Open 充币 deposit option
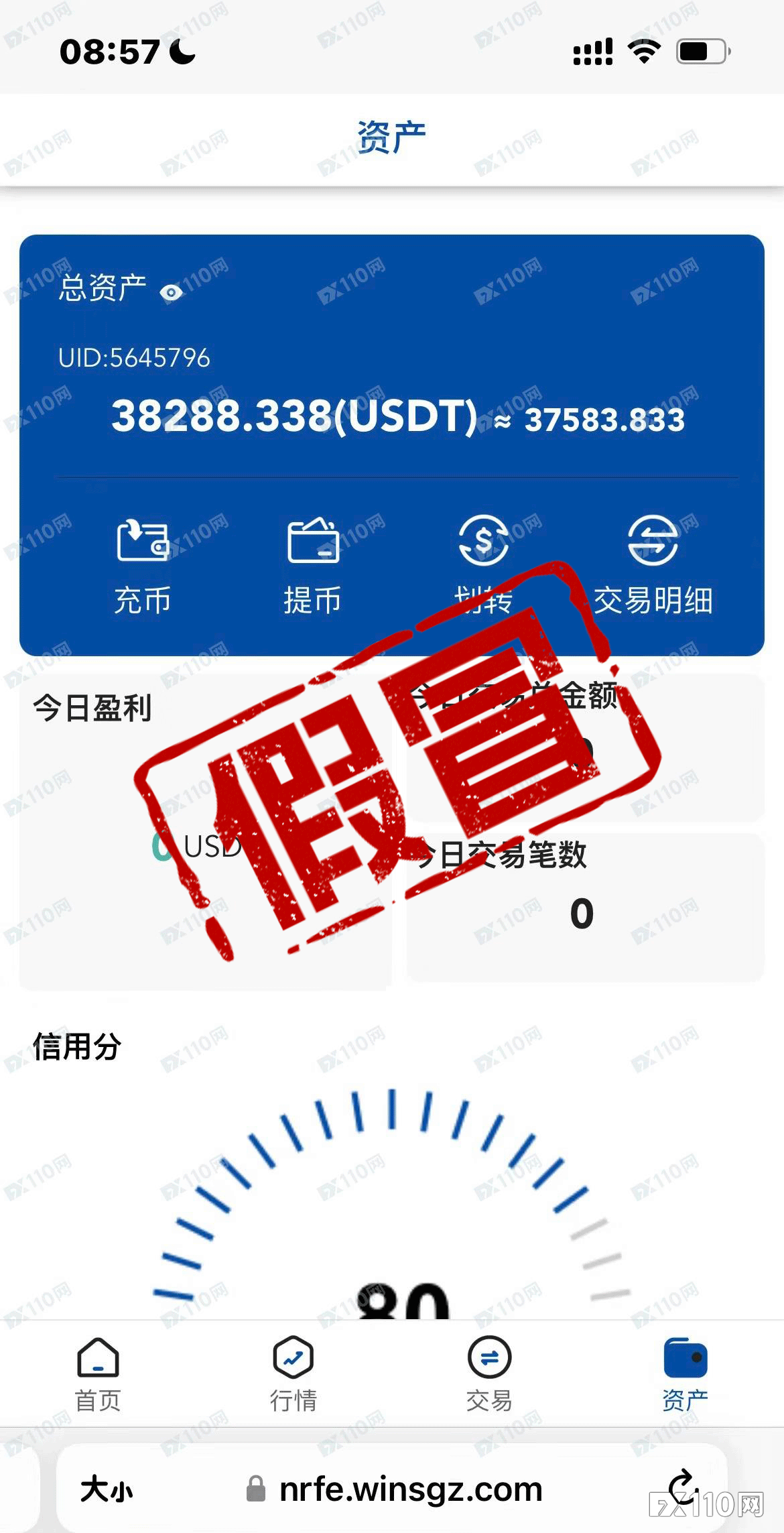This screenshot has width=784, height=1533. pyautogui.click(x=143, y=567)
